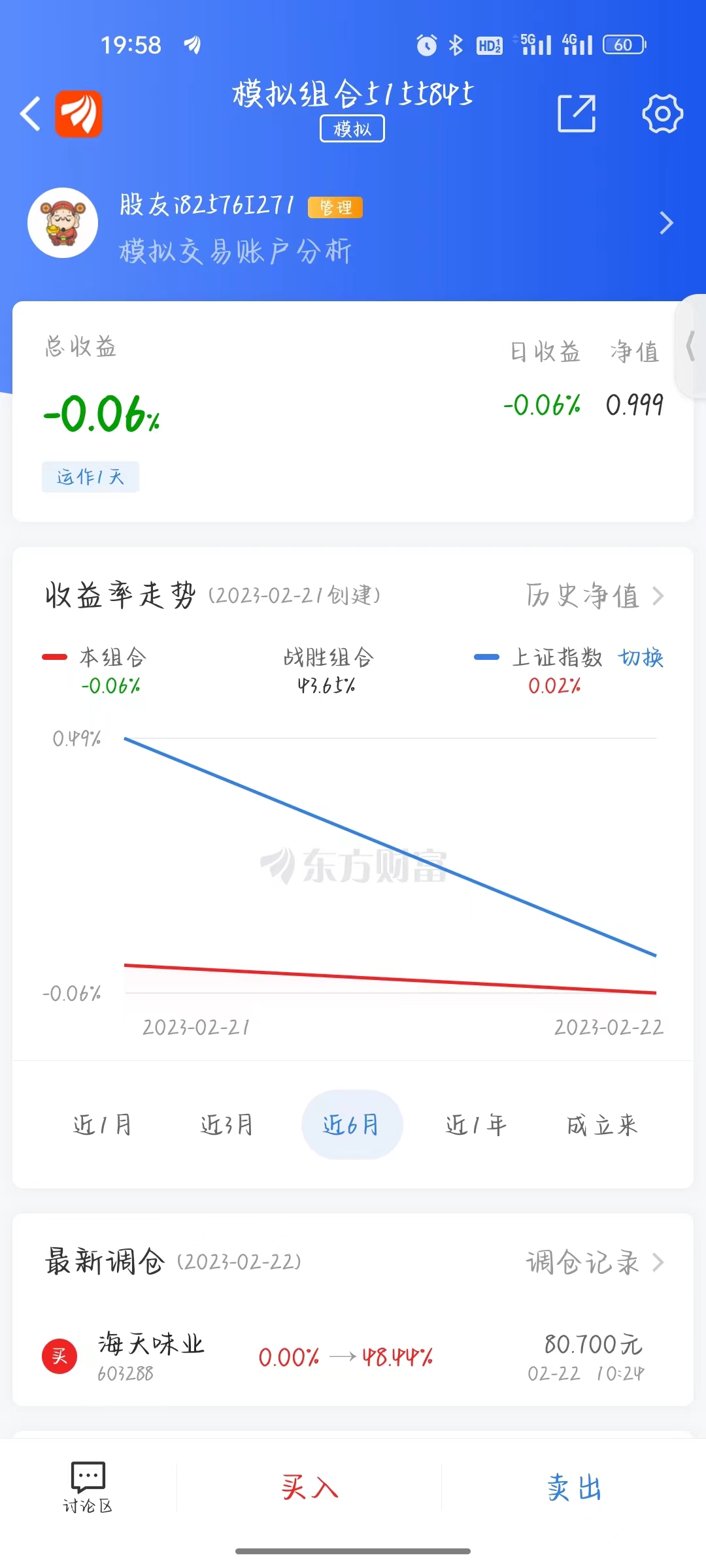706x1568 pixels.
Task: Open the 海天味业 trade entry
Action: coord(353,1358)
